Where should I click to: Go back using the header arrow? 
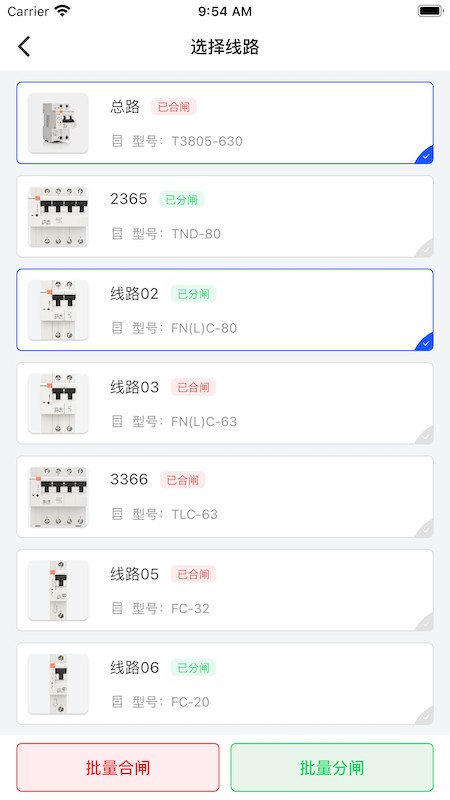[x=24, y=46]
